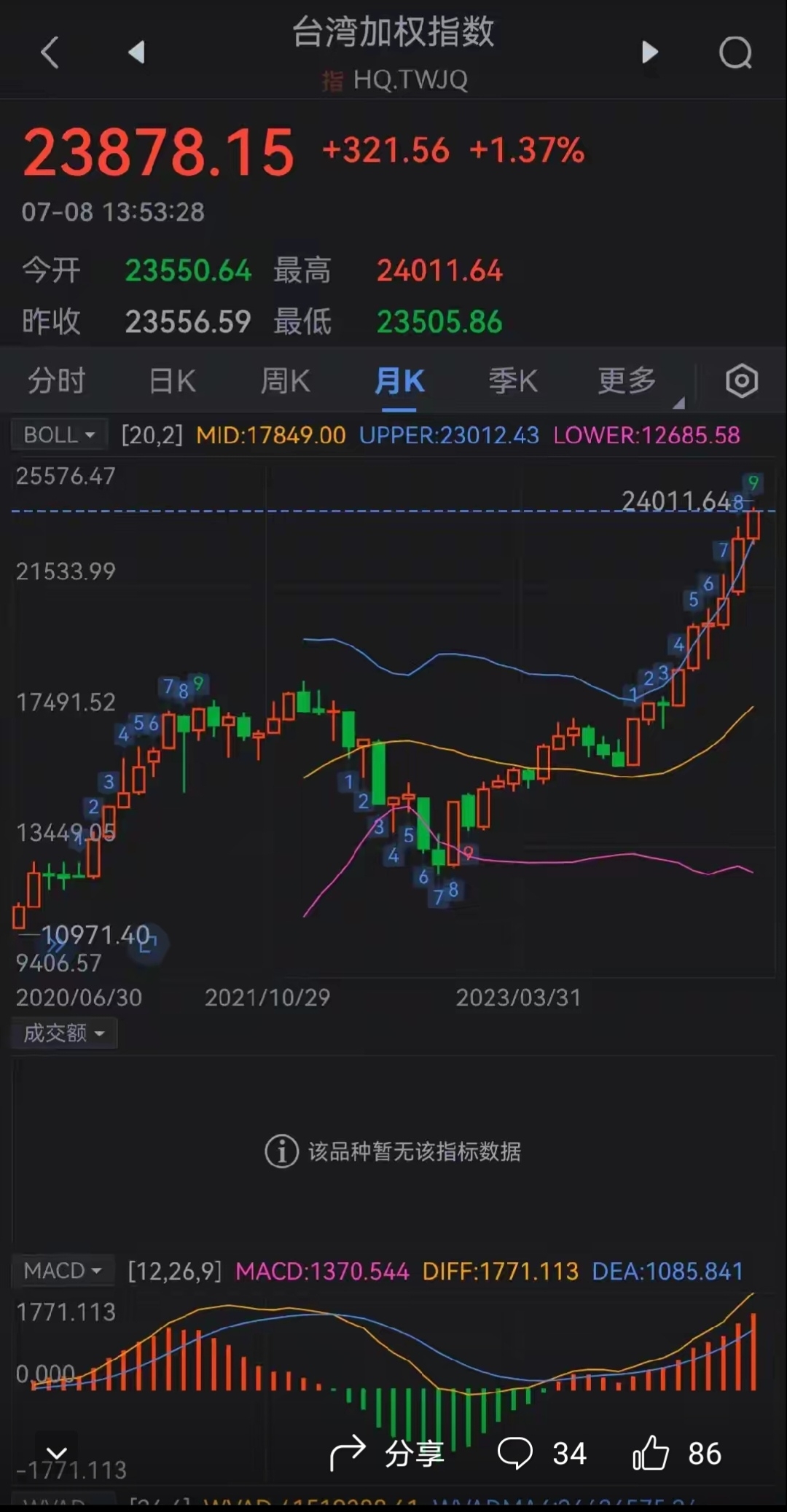The width and height of the screenshot is (787, 1512).
Task: Switch to the 季K quarterly chart
Action: [512, 381]
